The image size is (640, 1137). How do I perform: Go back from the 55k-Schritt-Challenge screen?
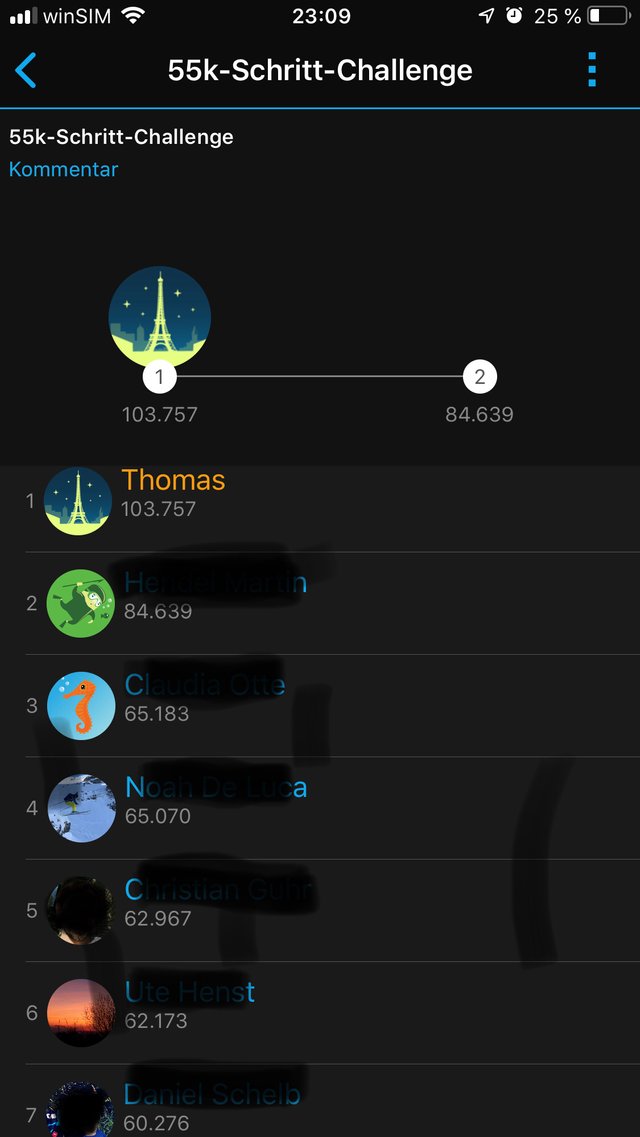point(25,70)
